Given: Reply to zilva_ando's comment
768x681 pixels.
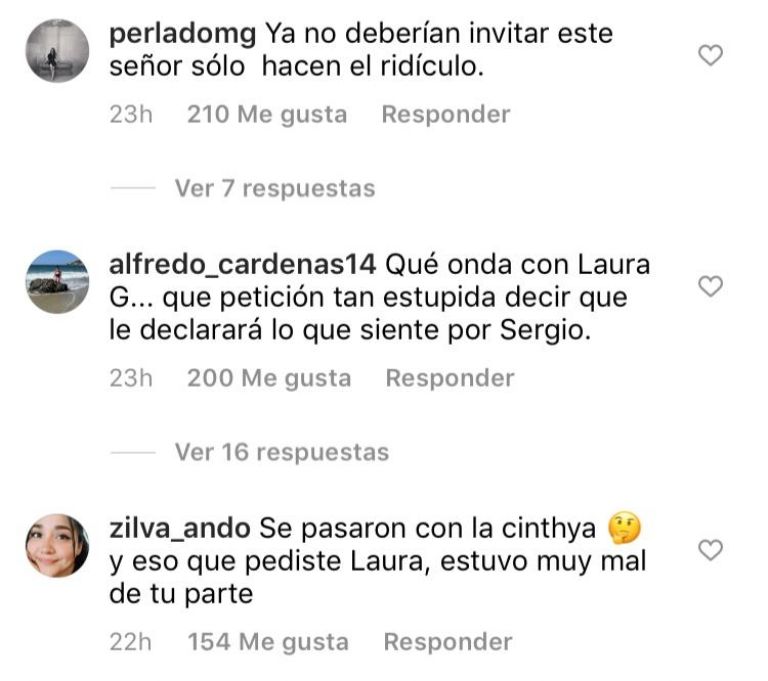Looking at the screenshot, I should (x=448, y=641).
